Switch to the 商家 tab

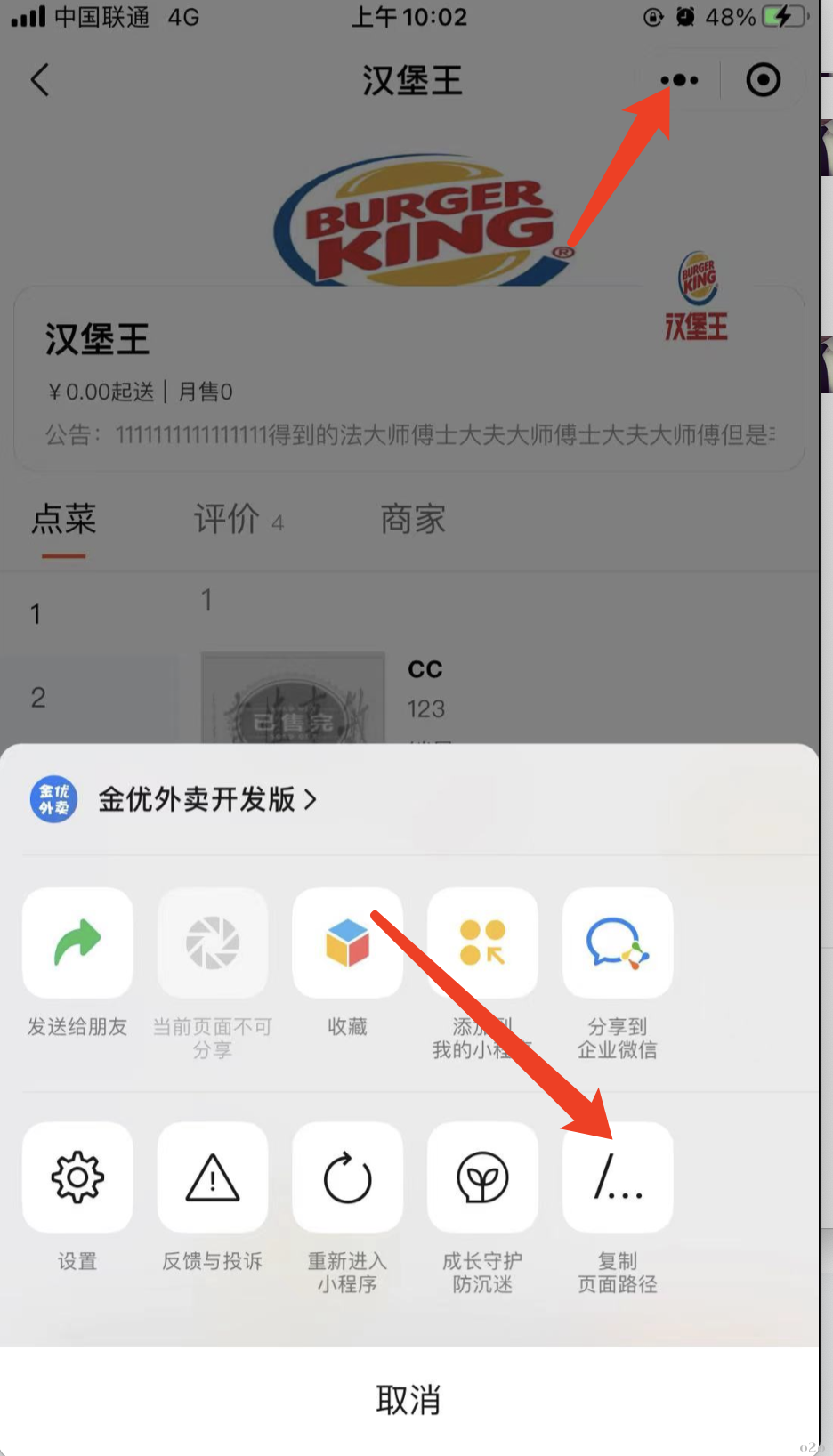coord(413,519)
